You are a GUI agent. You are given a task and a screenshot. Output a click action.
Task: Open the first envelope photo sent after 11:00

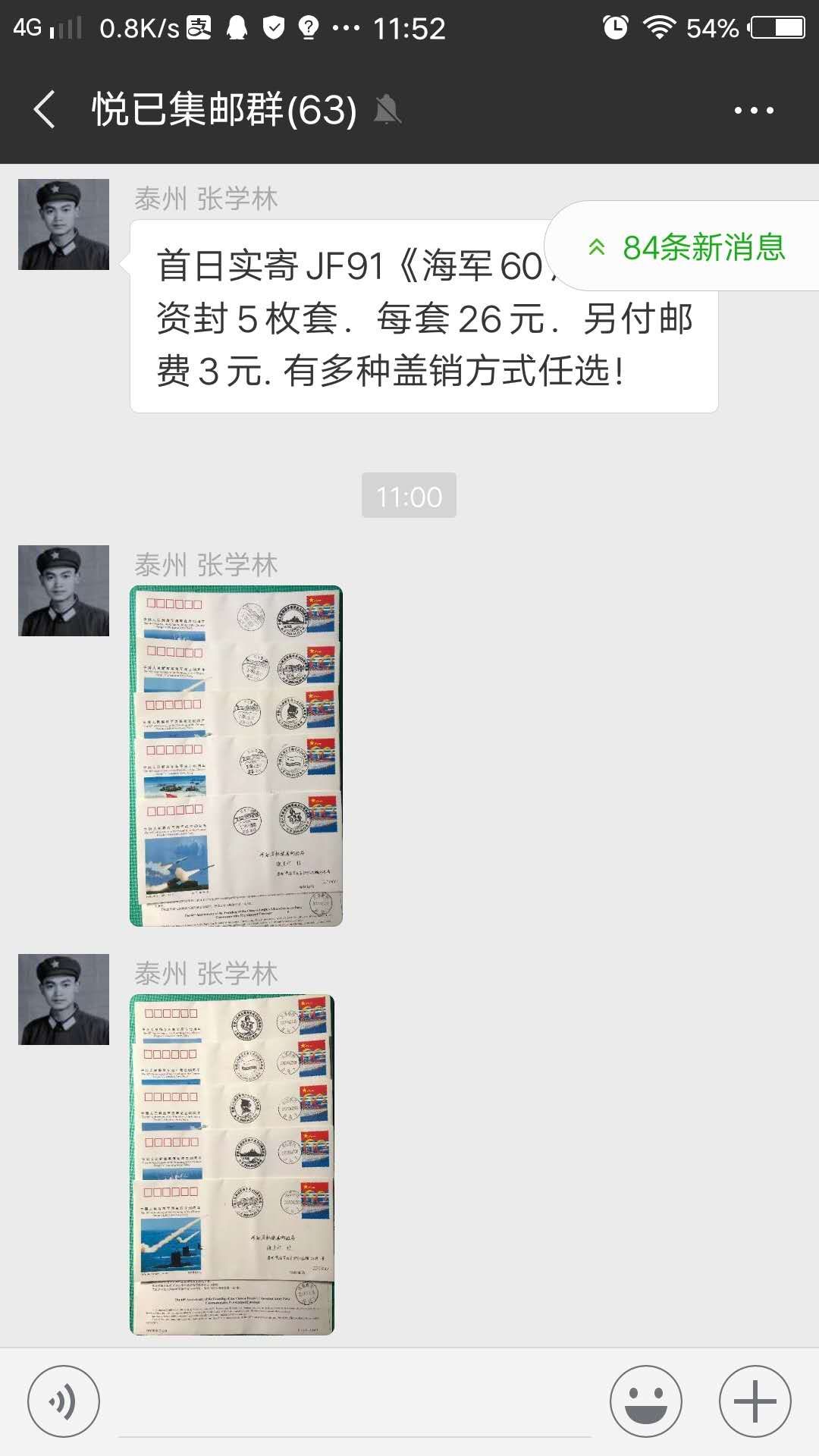tap(236, 755)
